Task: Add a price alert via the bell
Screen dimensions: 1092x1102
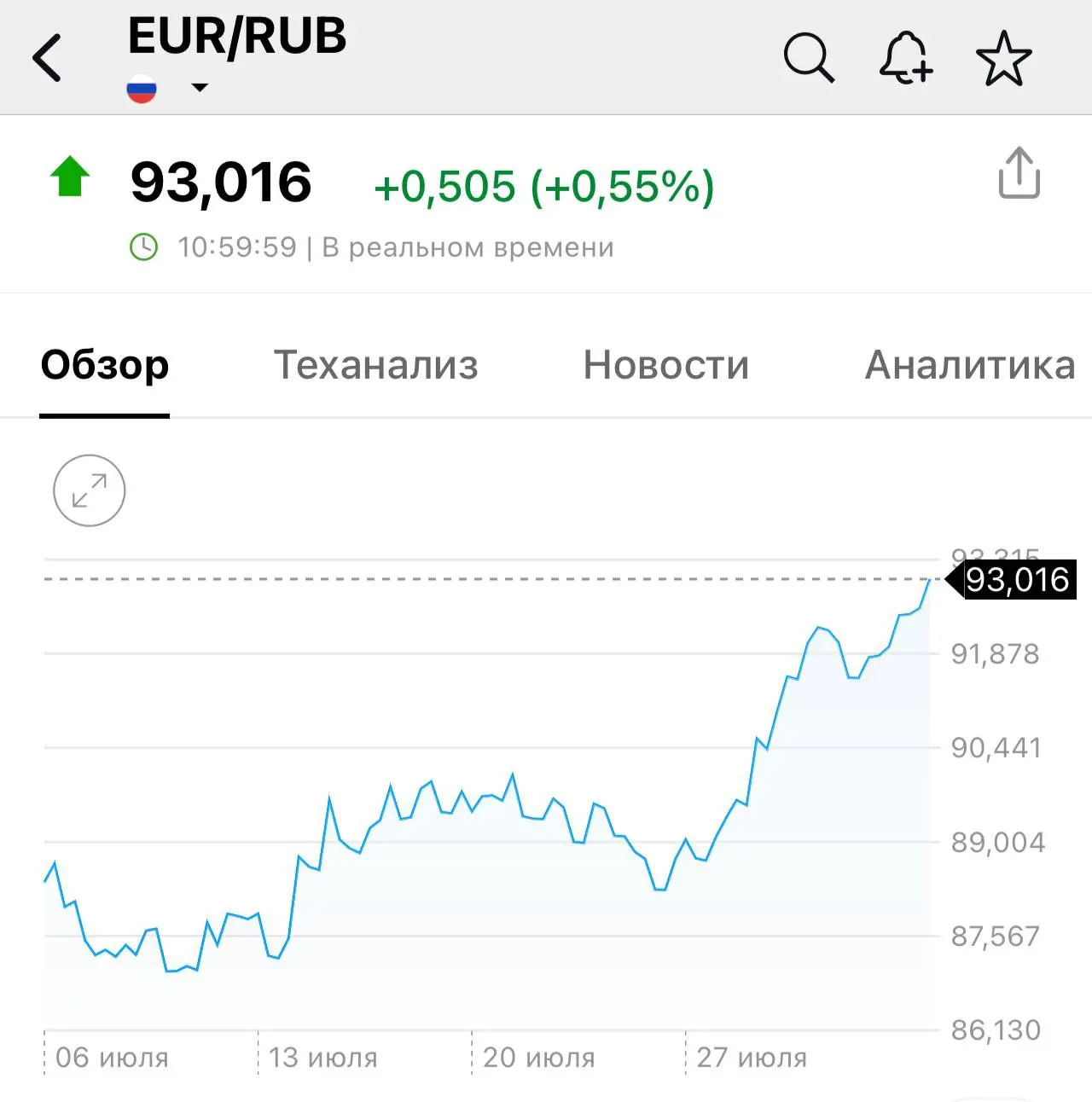Action: point(906,58)
